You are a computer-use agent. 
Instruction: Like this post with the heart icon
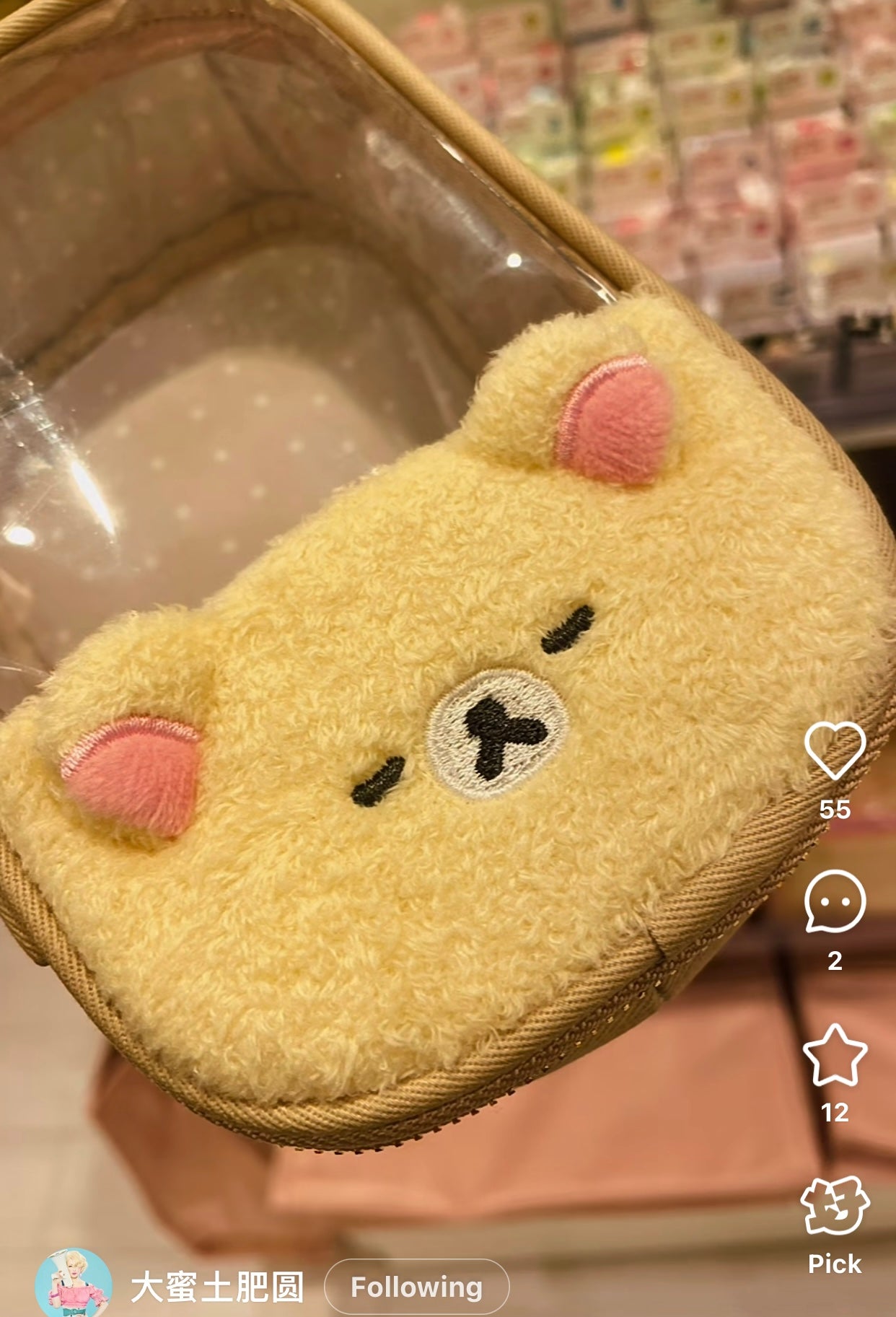835,751
